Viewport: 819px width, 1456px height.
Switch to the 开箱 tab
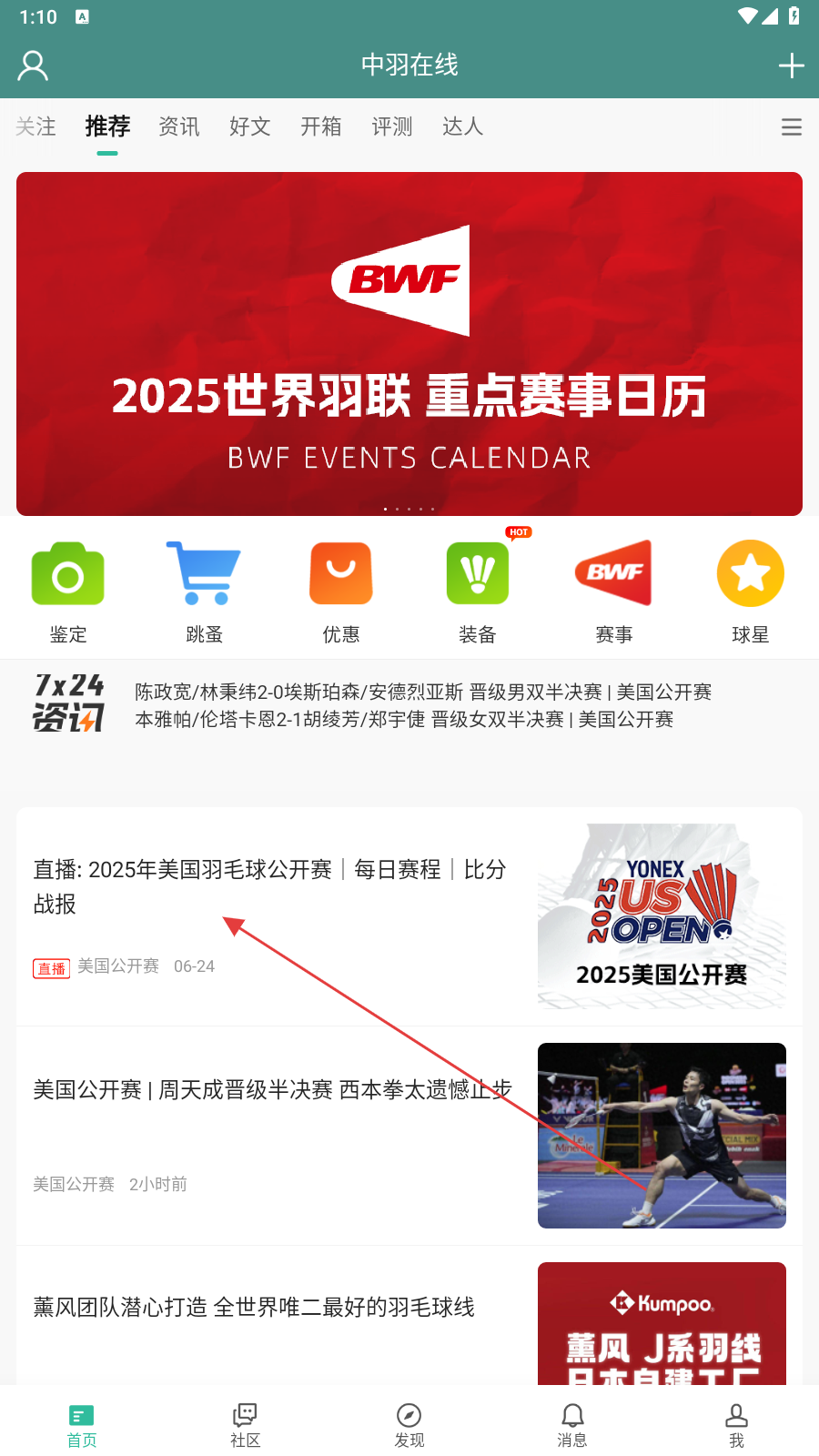pos(321,126)
